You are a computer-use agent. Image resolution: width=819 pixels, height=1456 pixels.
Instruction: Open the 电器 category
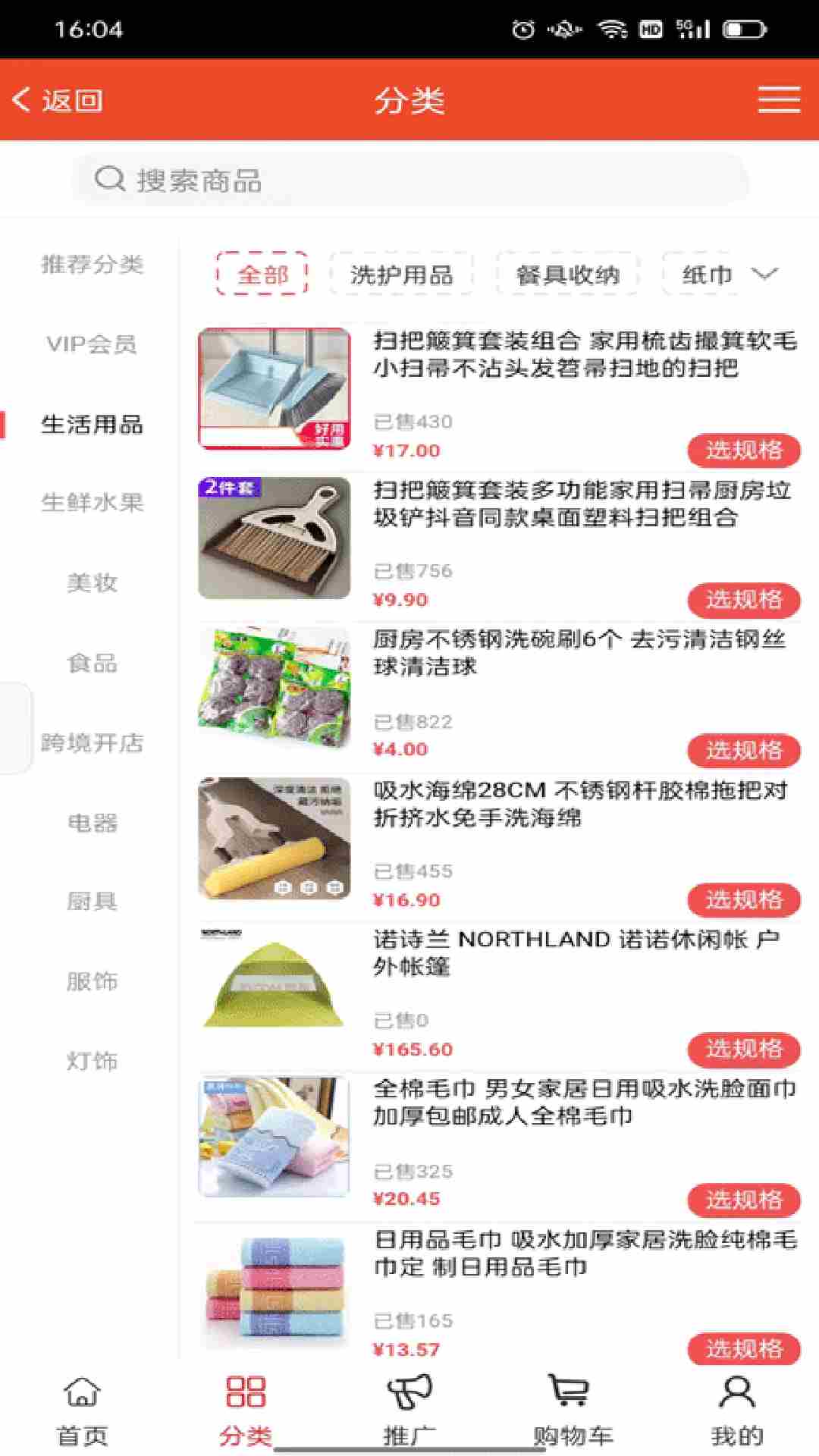pos(92,822)
